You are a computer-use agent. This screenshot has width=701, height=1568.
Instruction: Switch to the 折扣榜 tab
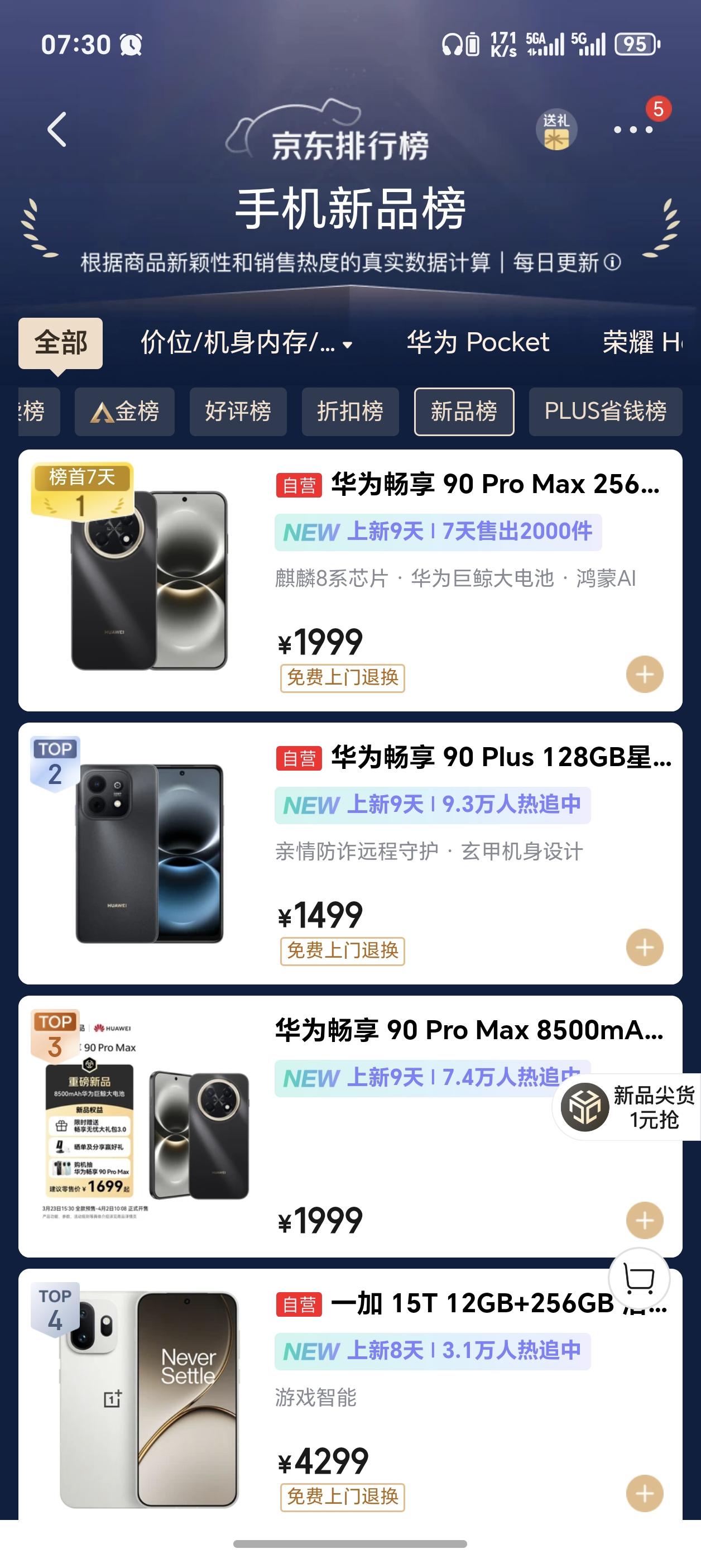tap(350, 412)
